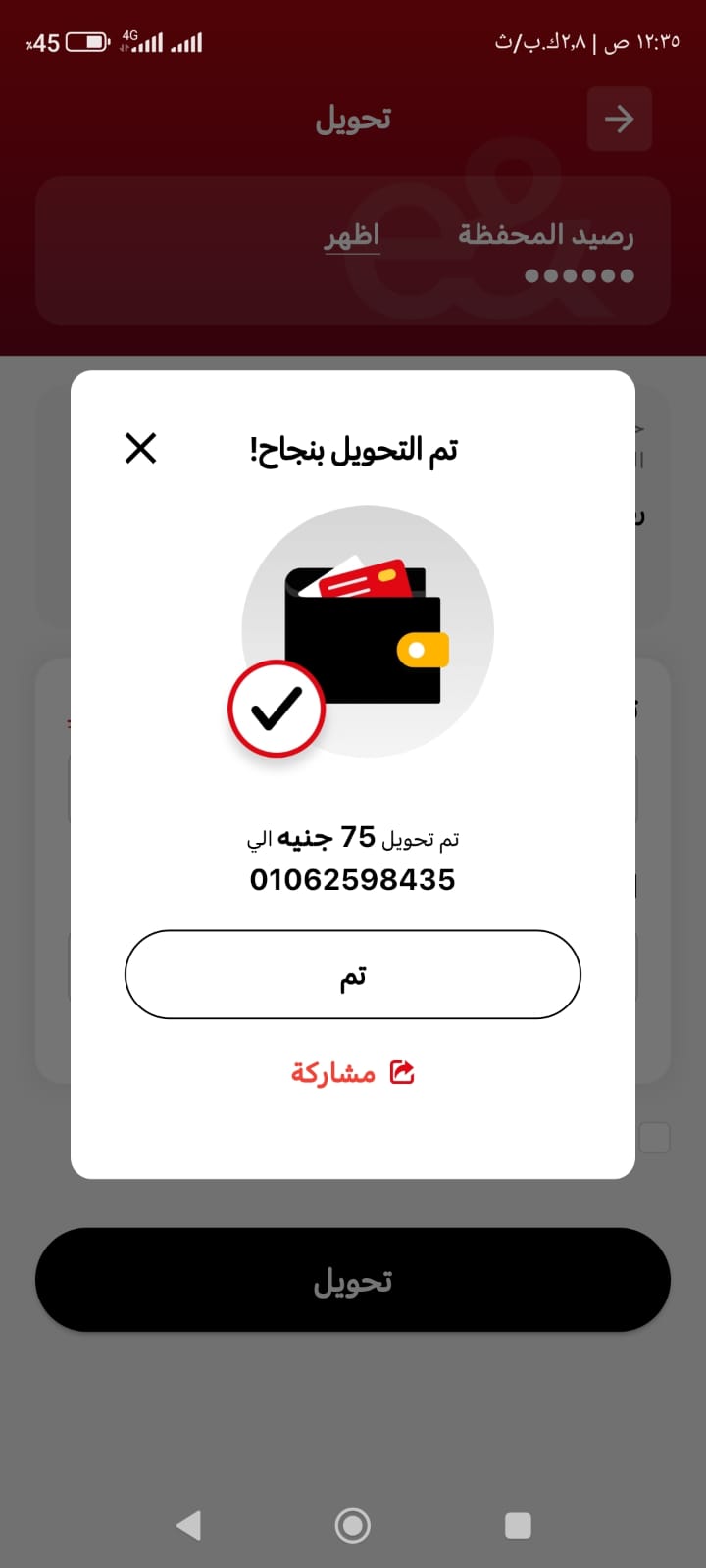706x1568 pixels.
Task: Go back with the system back button
Action: click(188, 1525)
